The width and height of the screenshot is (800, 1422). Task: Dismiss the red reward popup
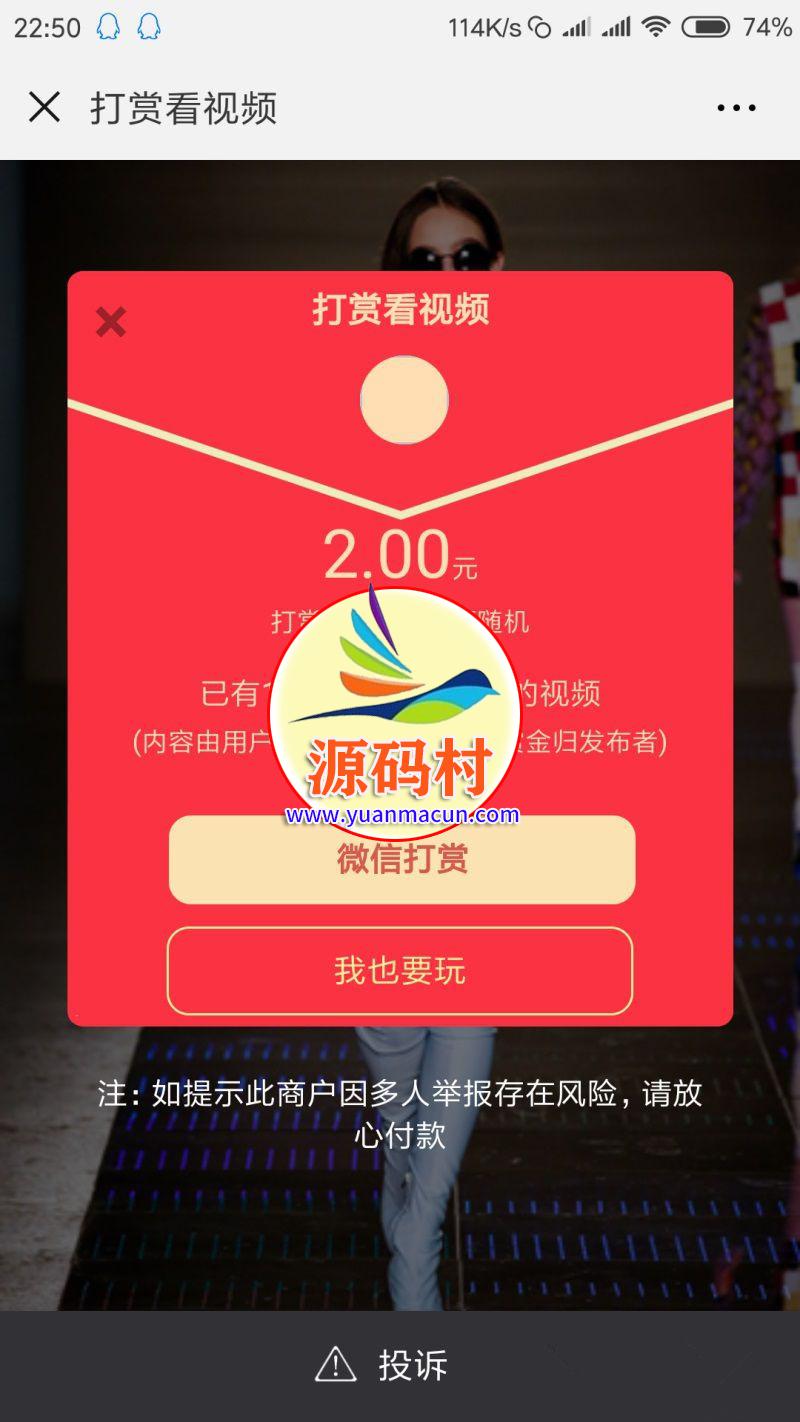(110, 322)
